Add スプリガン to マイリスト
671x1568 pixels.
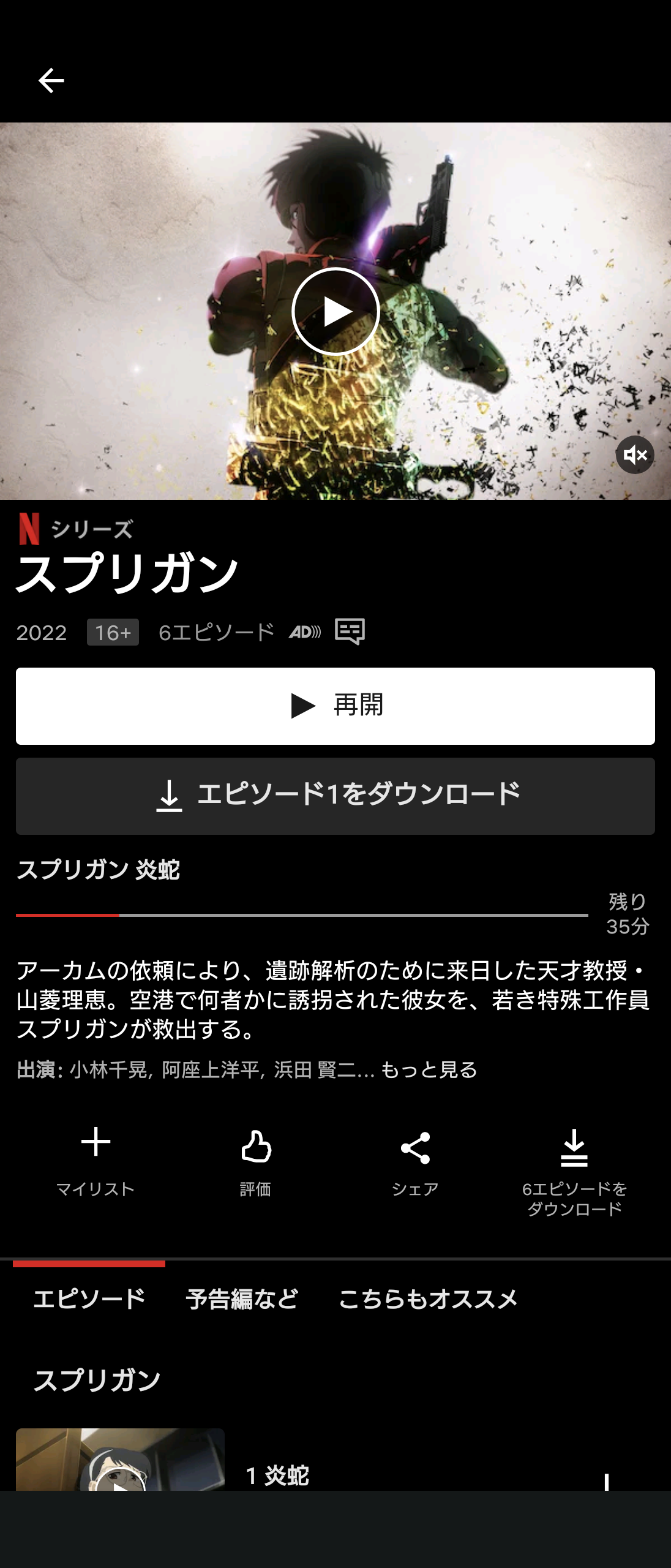(x=96, y=1159)
